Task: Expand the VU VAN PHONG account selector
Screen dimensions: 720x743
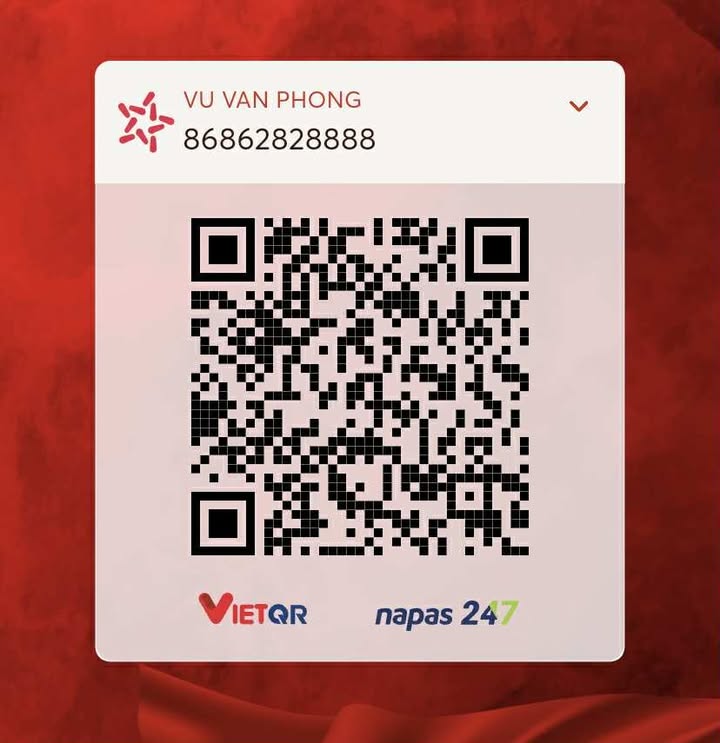Action: click(x=578, y=106)
